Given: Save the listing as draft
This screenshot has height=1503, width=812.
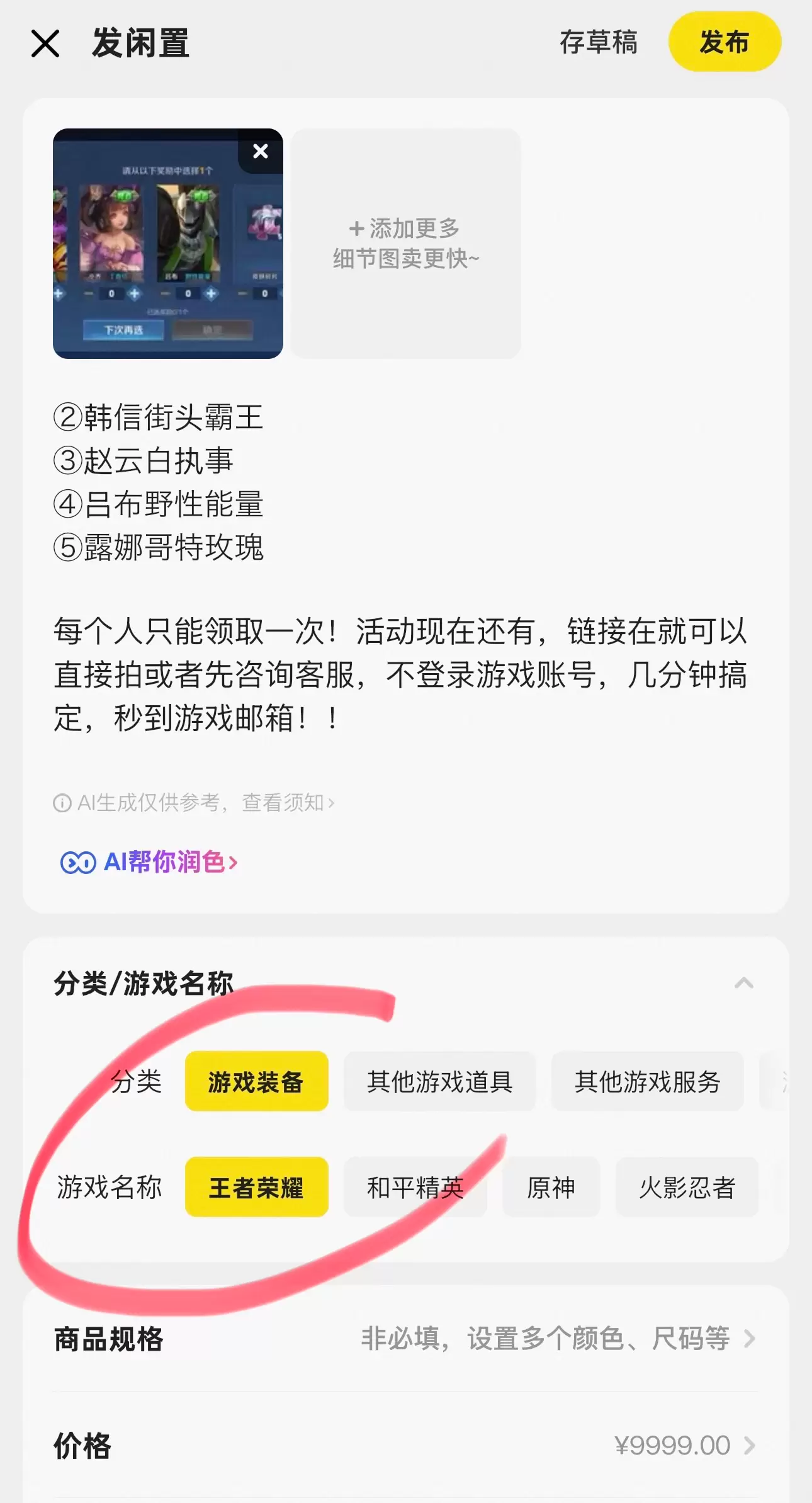Looking at the screenshot, I should (x=598, y=43).
